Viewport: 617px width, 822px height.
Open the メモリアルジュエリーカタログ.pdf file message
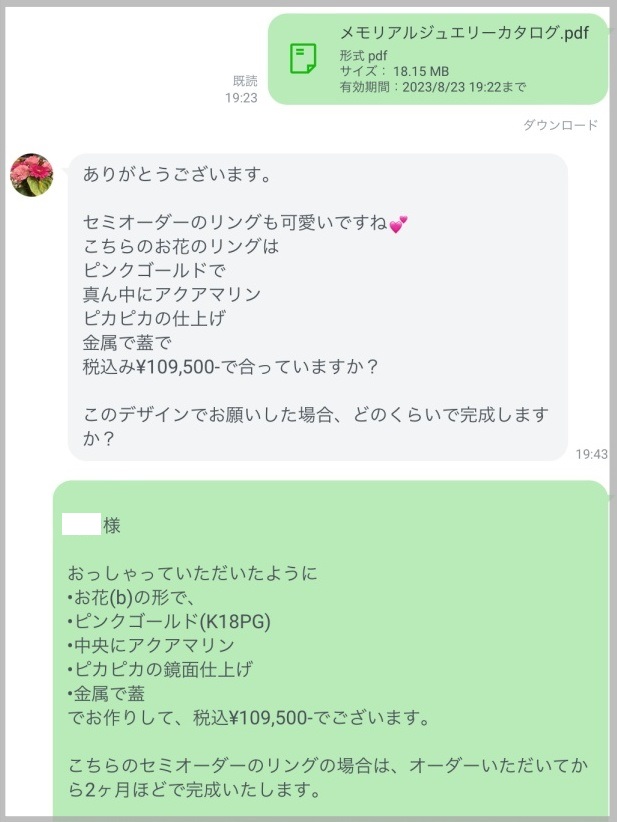pyautogui.click(x=438, y=58)
